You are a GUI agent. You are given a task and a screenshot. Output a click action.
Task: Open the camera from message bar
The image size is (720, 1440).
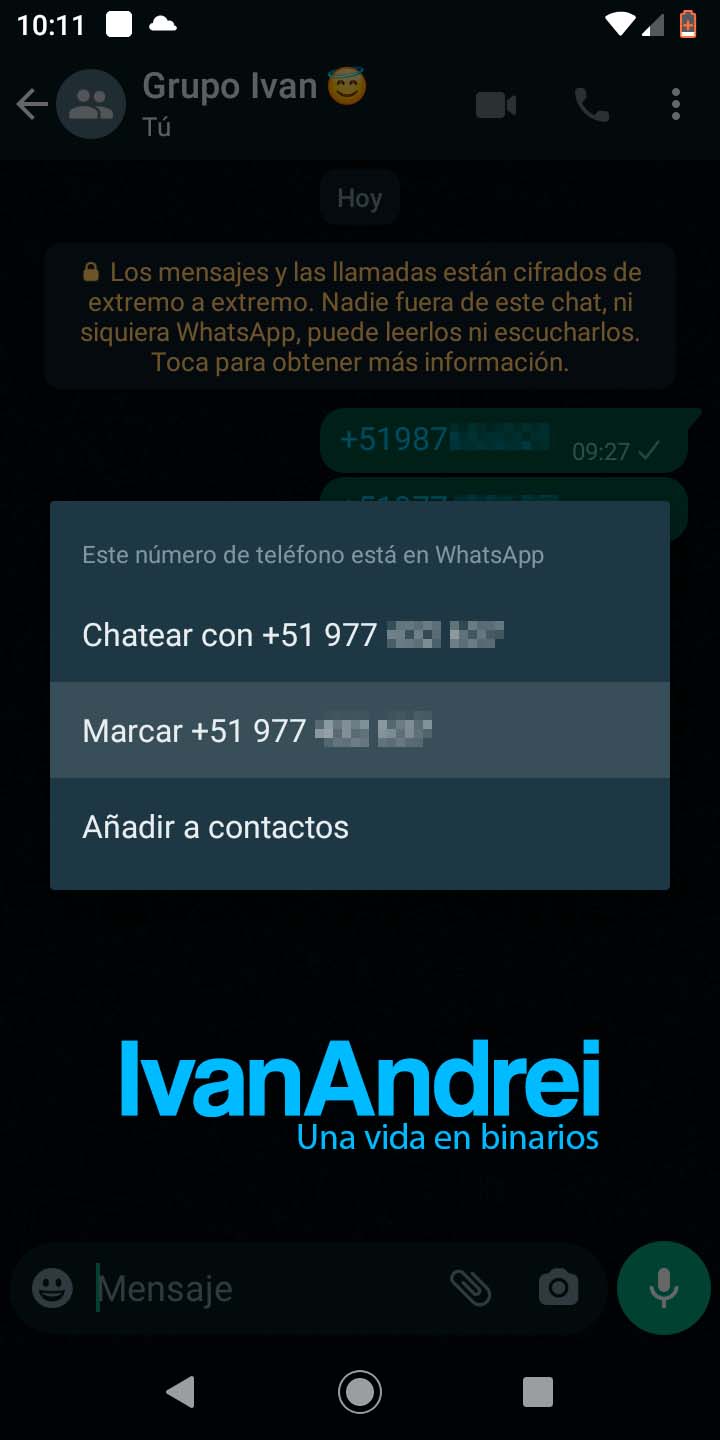558,1288
